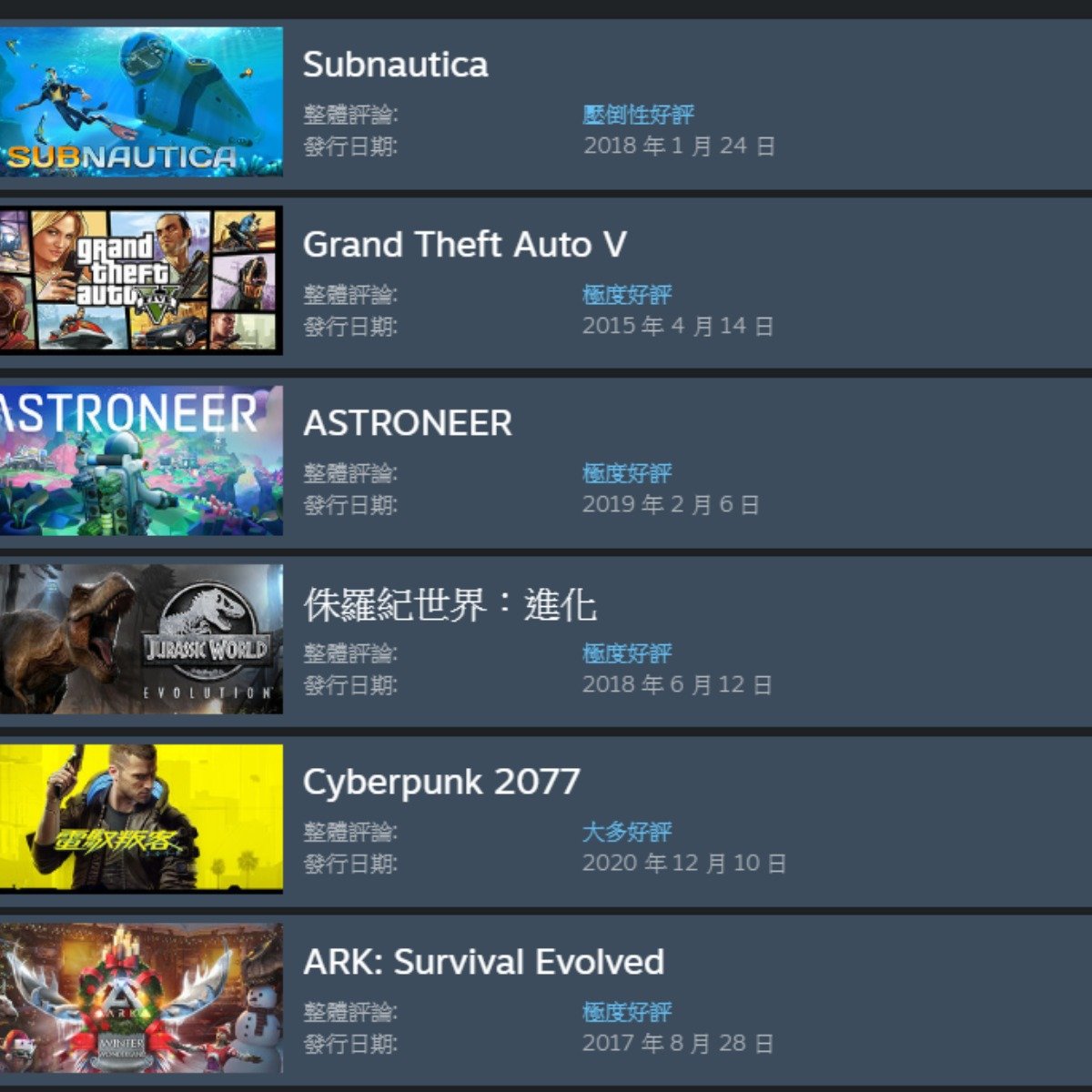This screenshot has height=1092, width=1092.
Task: Open the Subnautica game listing
Action: click(x=395, y=65)
